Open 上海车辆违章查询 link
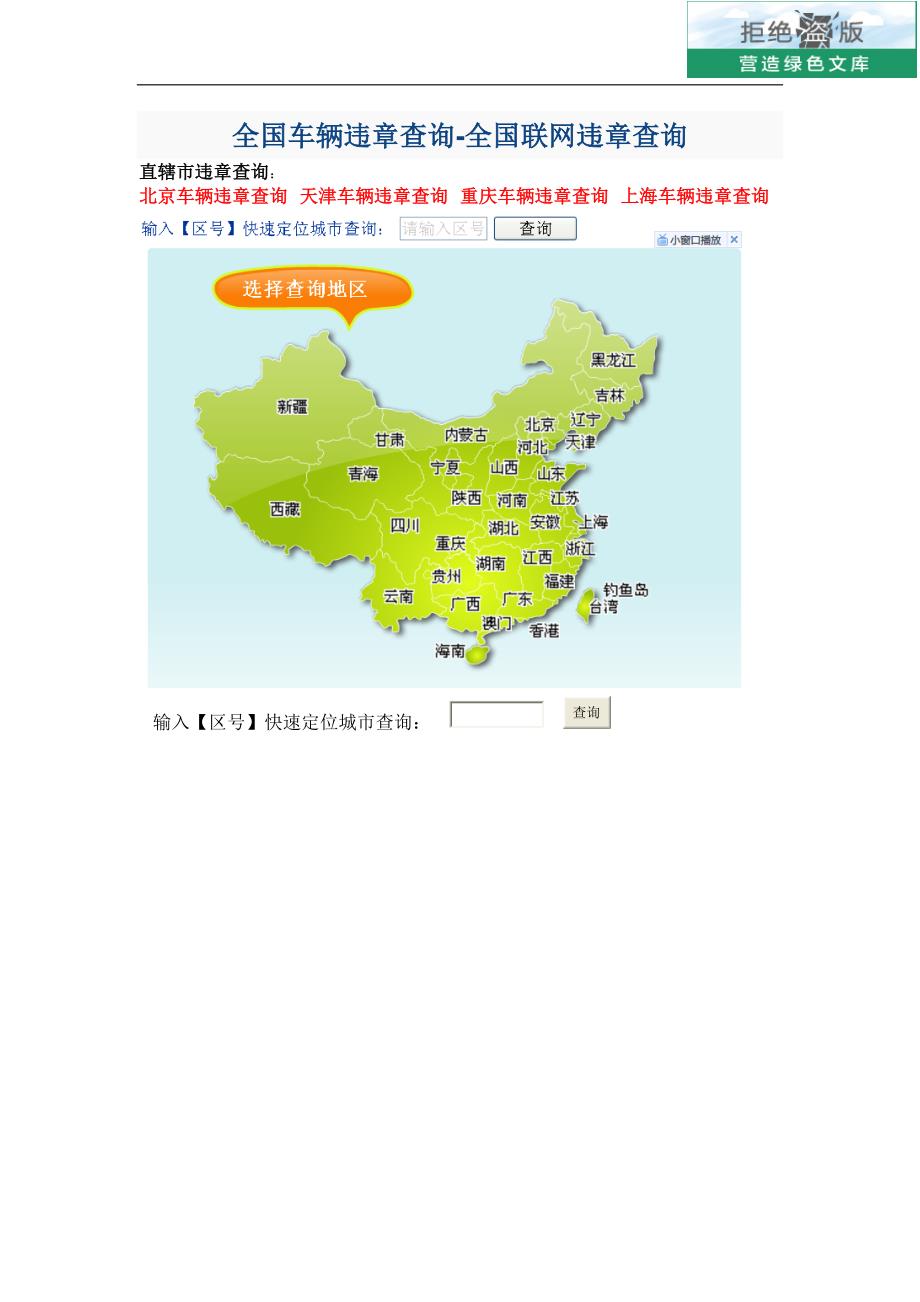 (x=695, y=196)
